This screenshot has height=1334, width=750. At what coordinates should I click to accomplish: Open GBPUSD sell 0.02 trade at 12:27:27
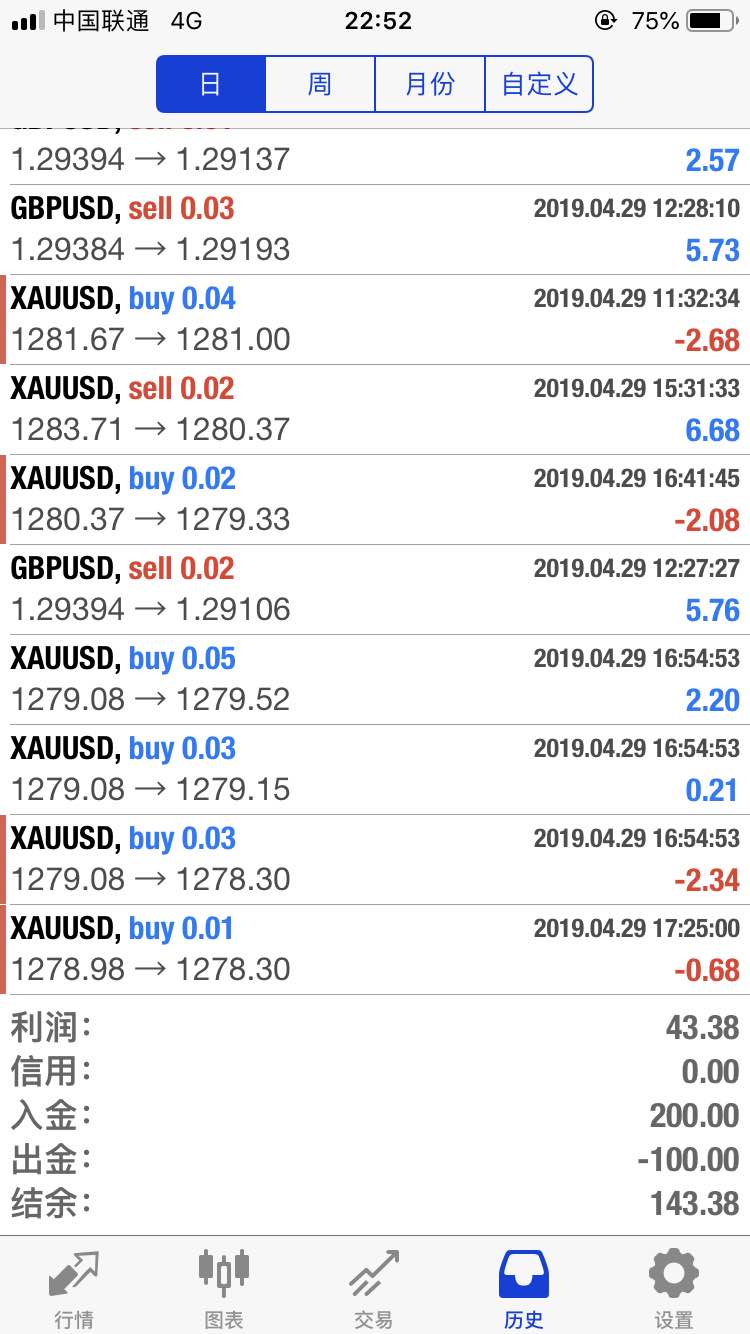click(x=375, y=590)
